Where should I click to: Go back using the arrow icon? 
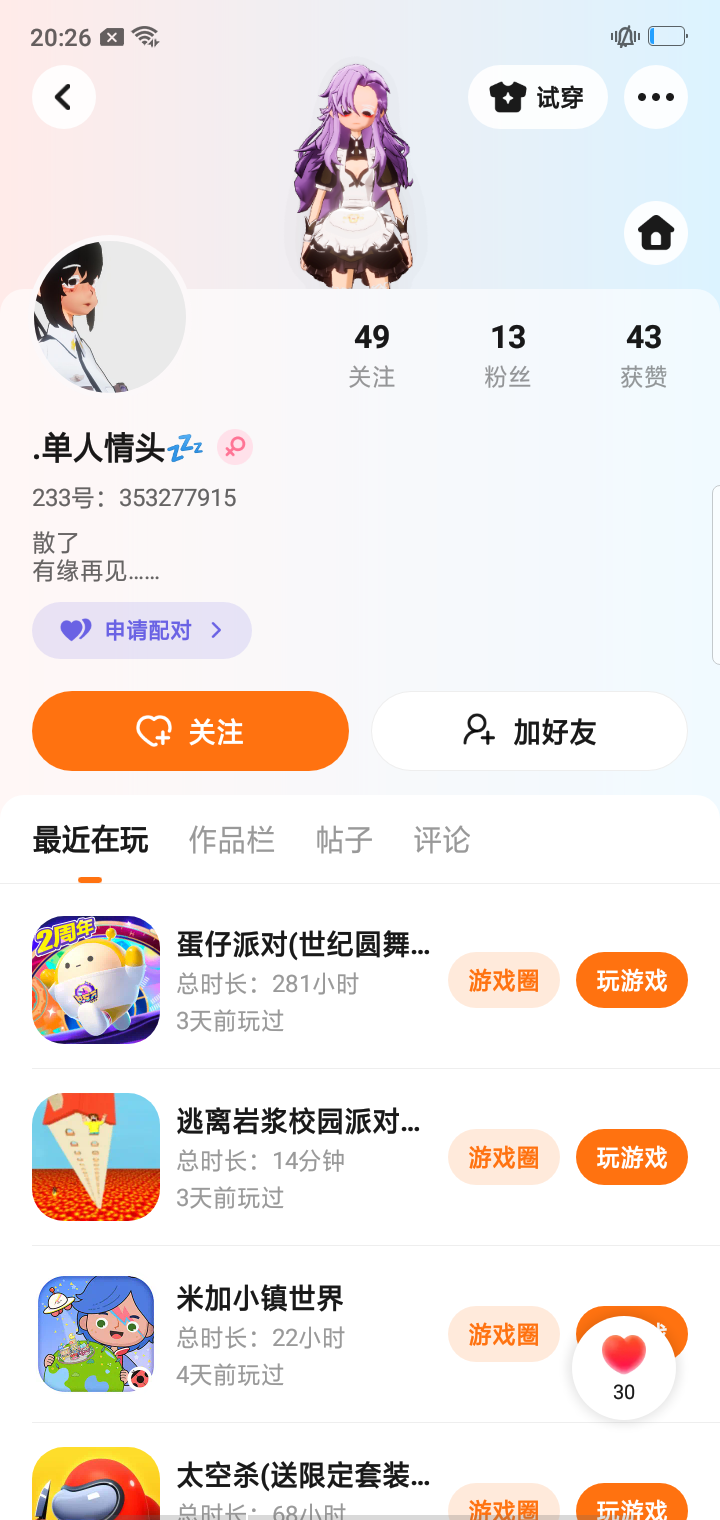point(64,97)
